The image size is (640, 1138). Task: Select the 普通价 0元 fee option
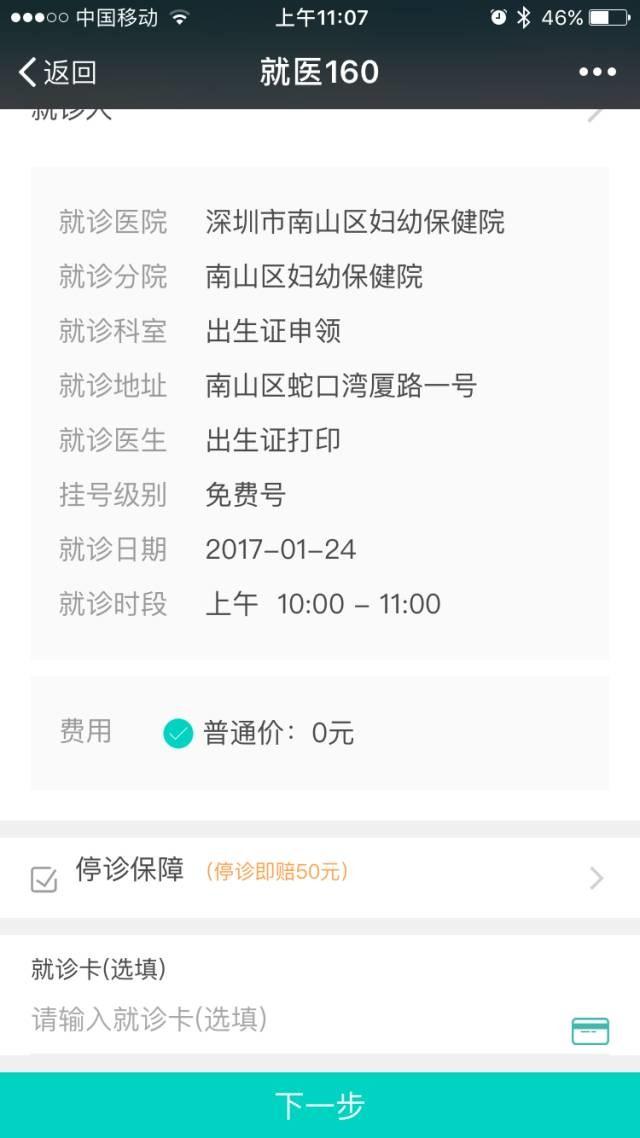(x=178, y=734)
